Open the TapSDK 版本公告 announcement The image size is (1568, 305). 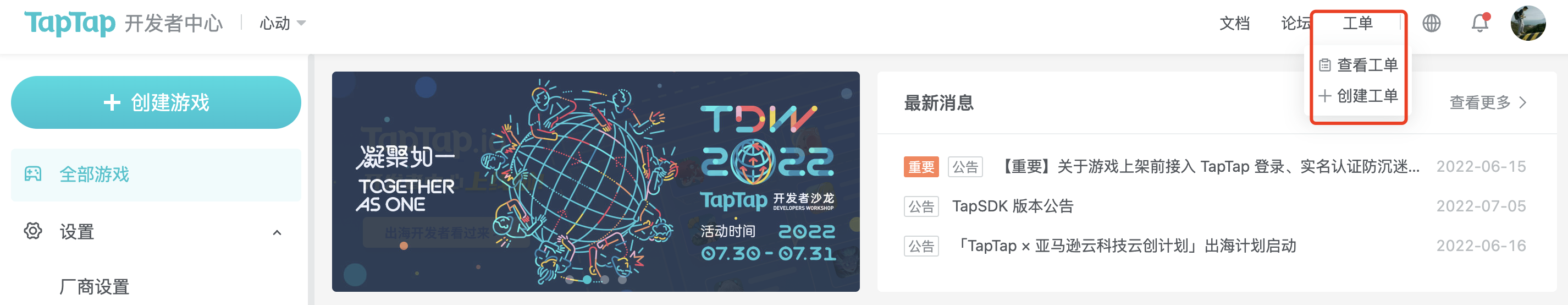[1012, 206]
